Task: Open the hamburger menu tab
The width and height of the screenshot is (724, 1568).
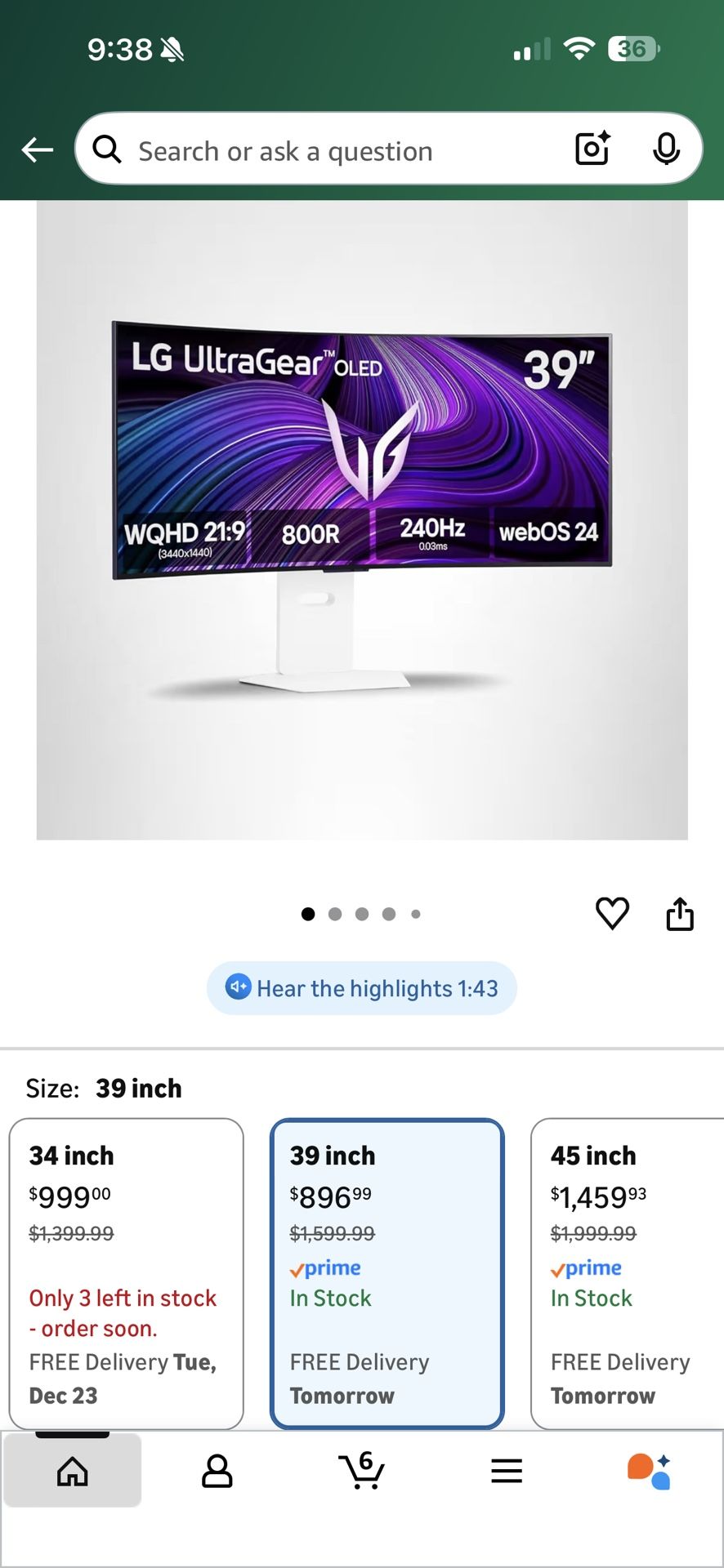Action: (x=507, y=1472)
